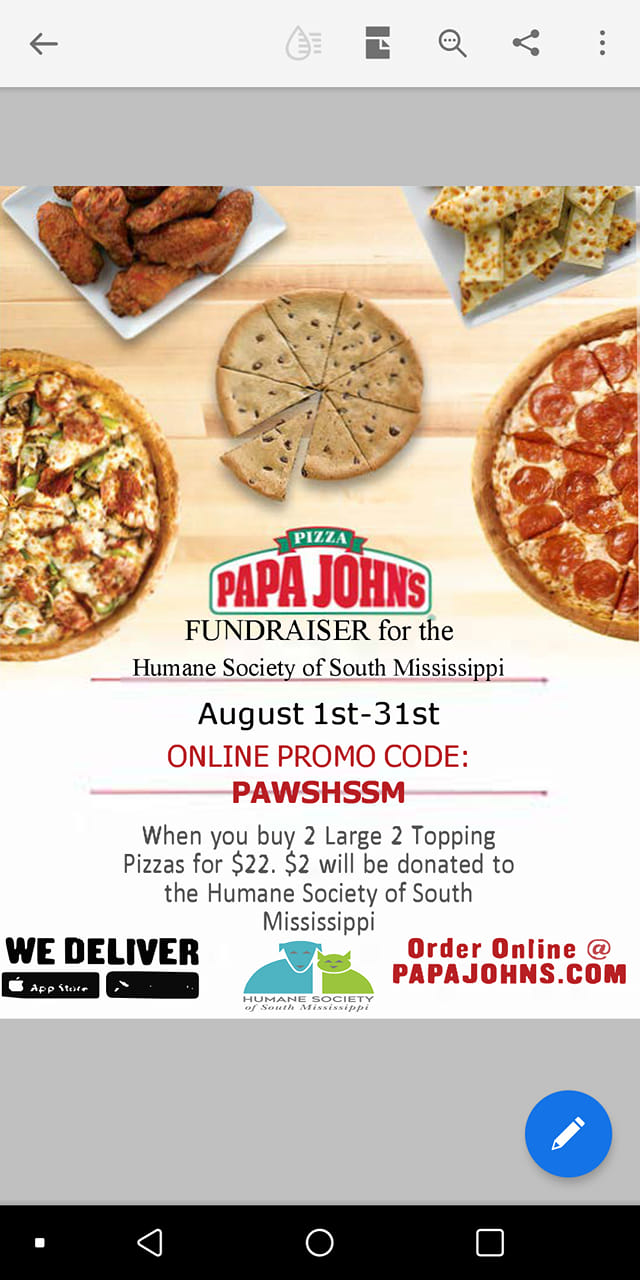This screenshot has width=640, height=1280.
Task: Search within the document
Action: (452, 43)
